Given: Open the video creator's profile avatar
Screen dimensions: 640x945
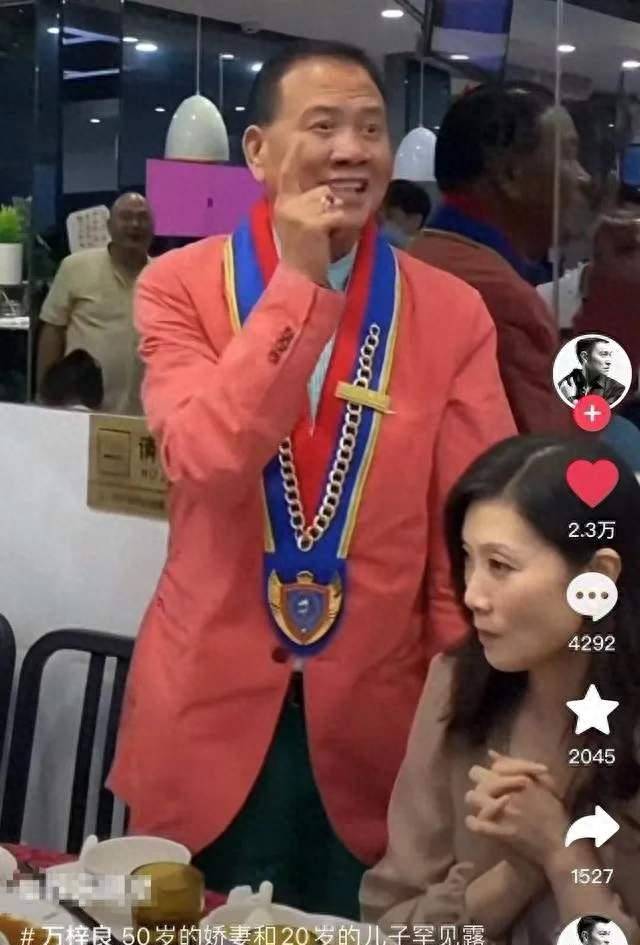Looking at the screenshot, I should pos(591,371).
